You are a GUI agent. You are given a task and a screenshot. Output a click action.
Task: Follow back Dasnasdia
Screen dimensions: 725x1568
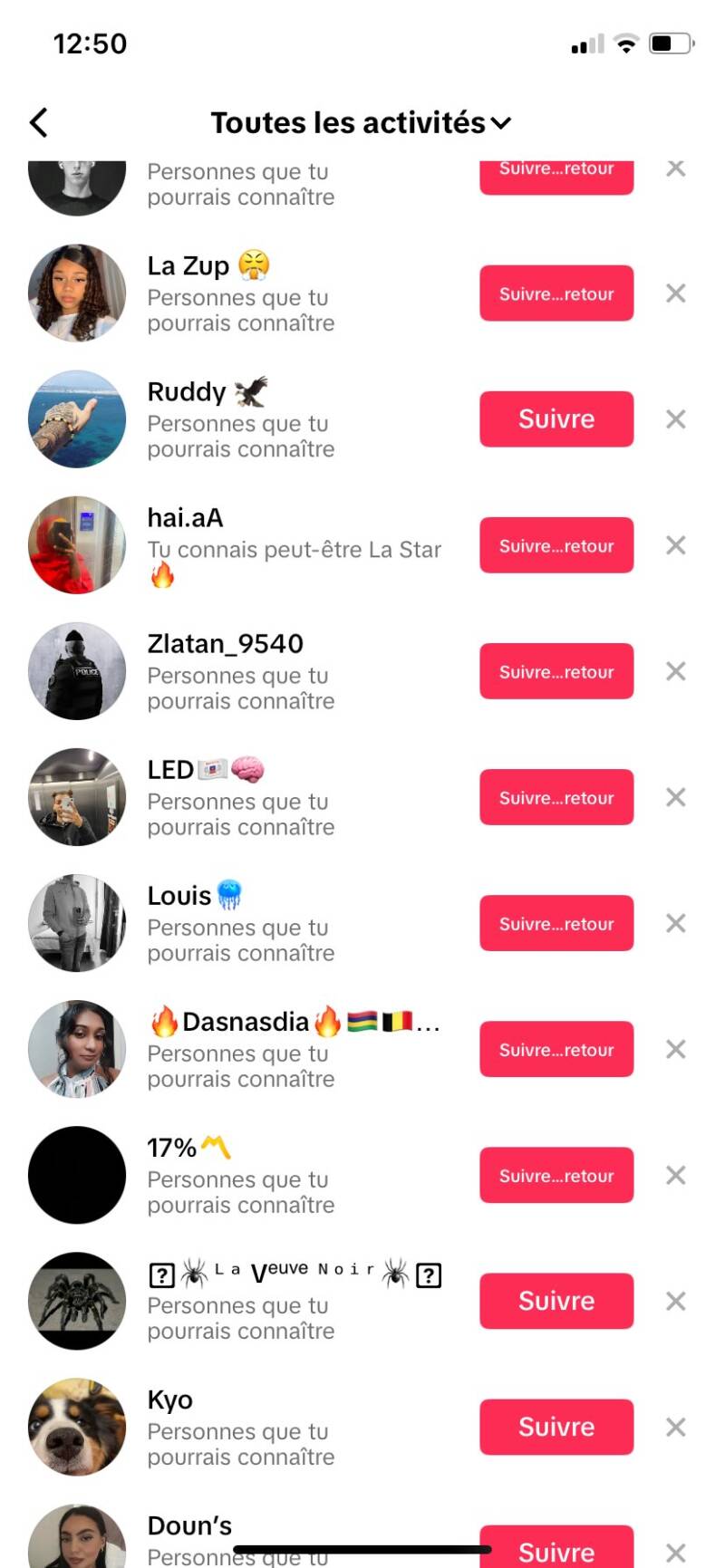[x=556, y=1049]
